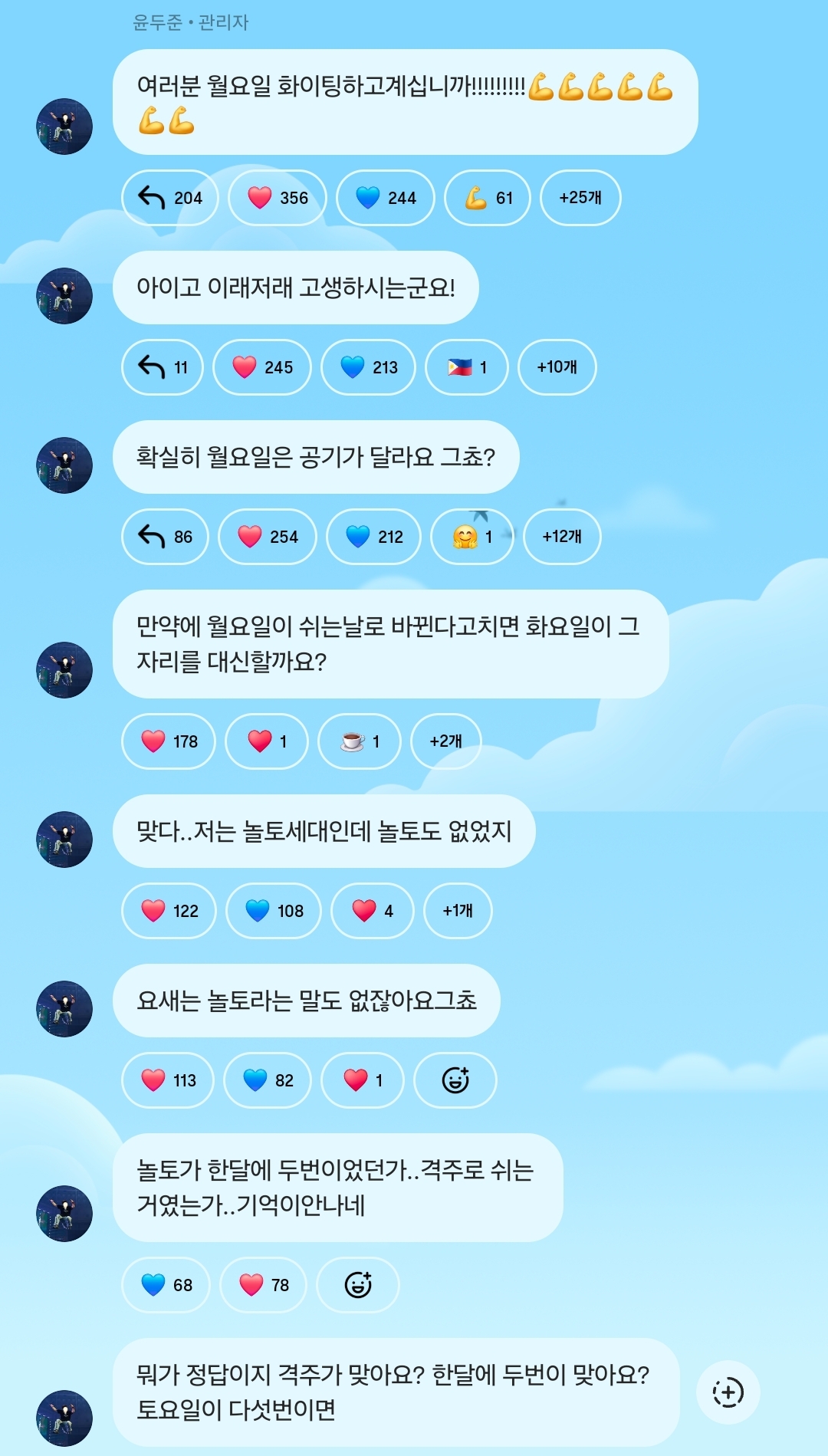Tap the pink heart 178 reaction pill
Screen dimensions: 828x1456
tap(167, 741)
